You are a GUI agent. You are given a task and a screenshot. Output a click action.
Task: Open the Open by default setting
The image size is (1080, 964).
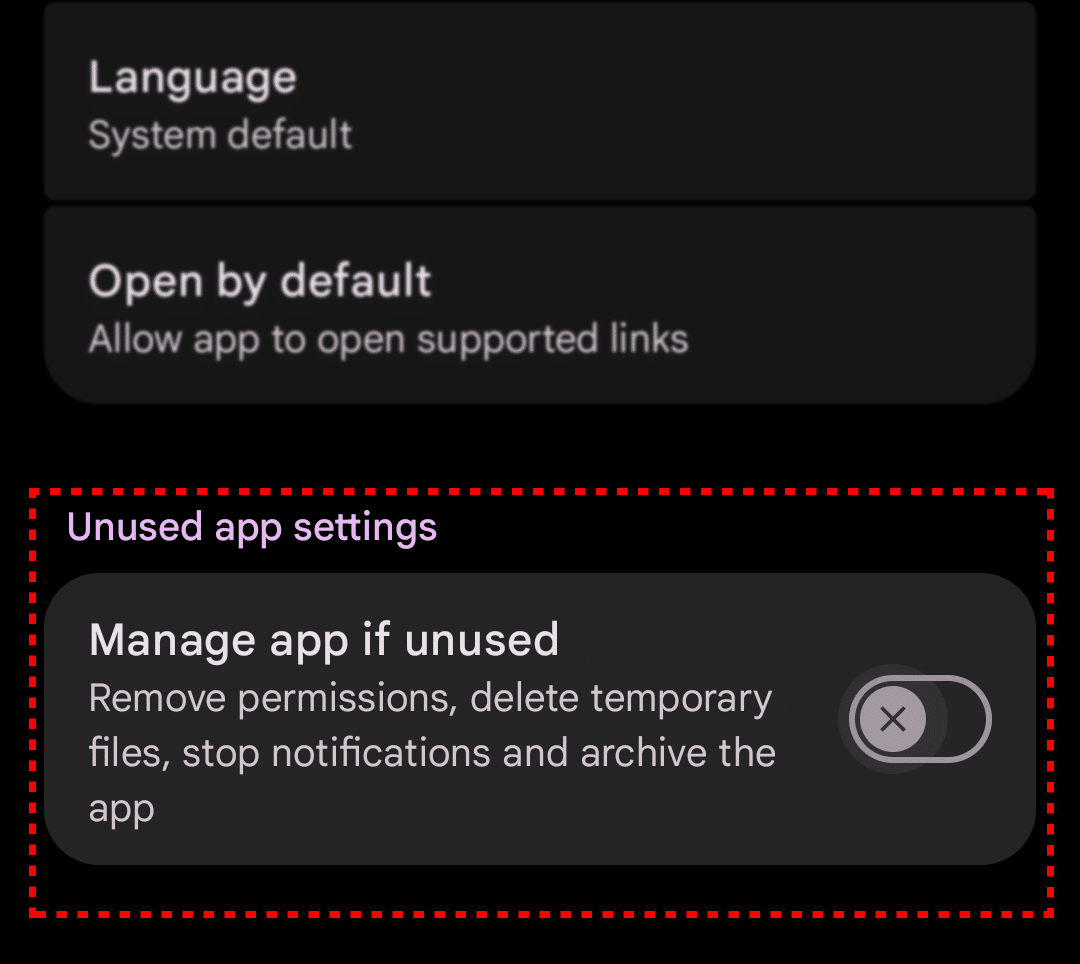click(540, 308)
